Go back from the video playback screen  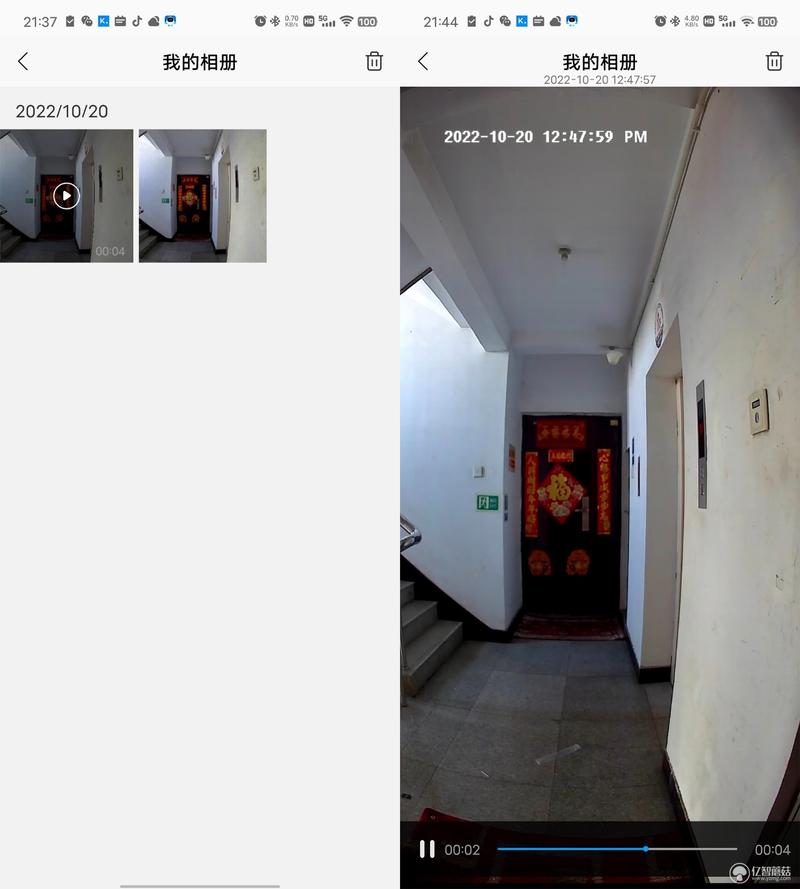tap(423, 62)
